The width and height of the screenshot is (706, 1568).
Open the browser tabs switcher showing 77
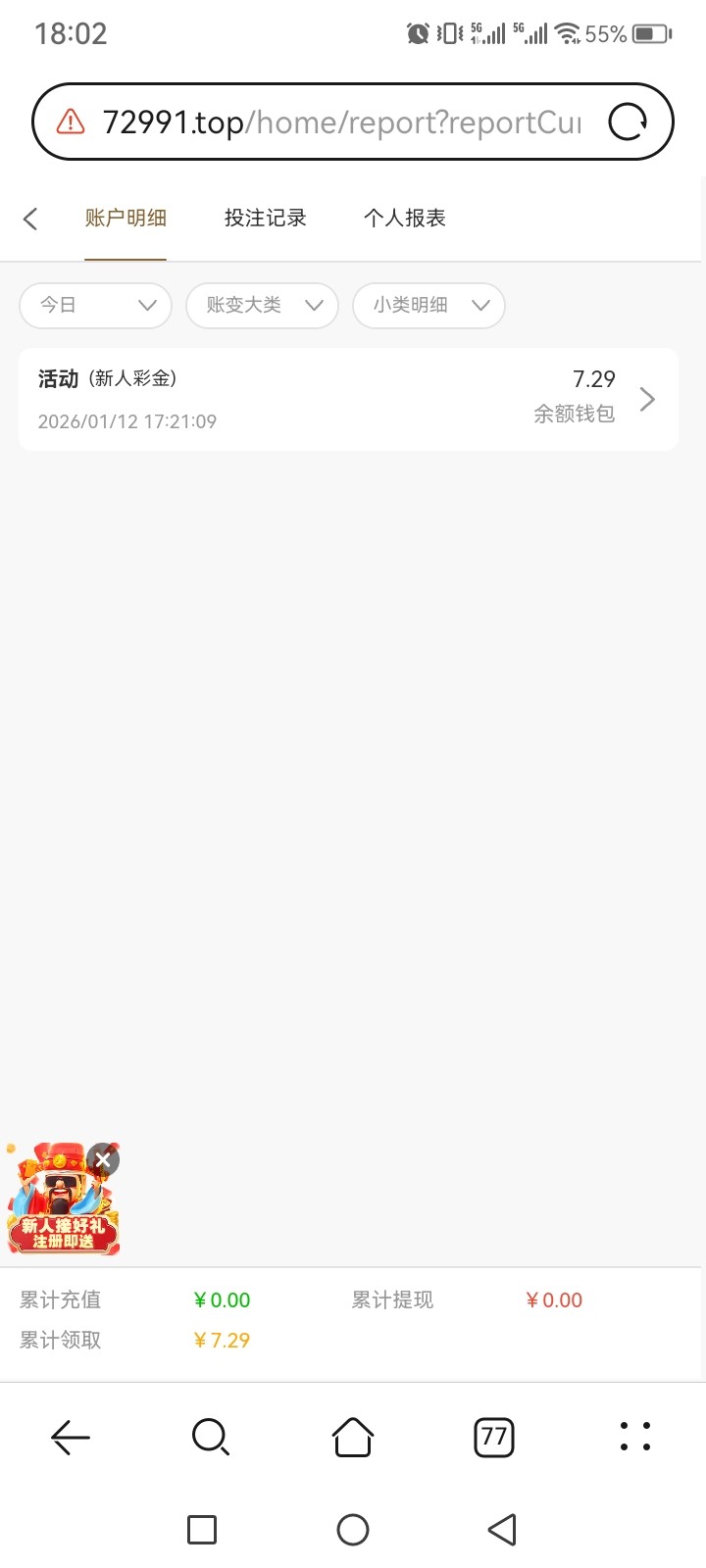click(494, 1438)
